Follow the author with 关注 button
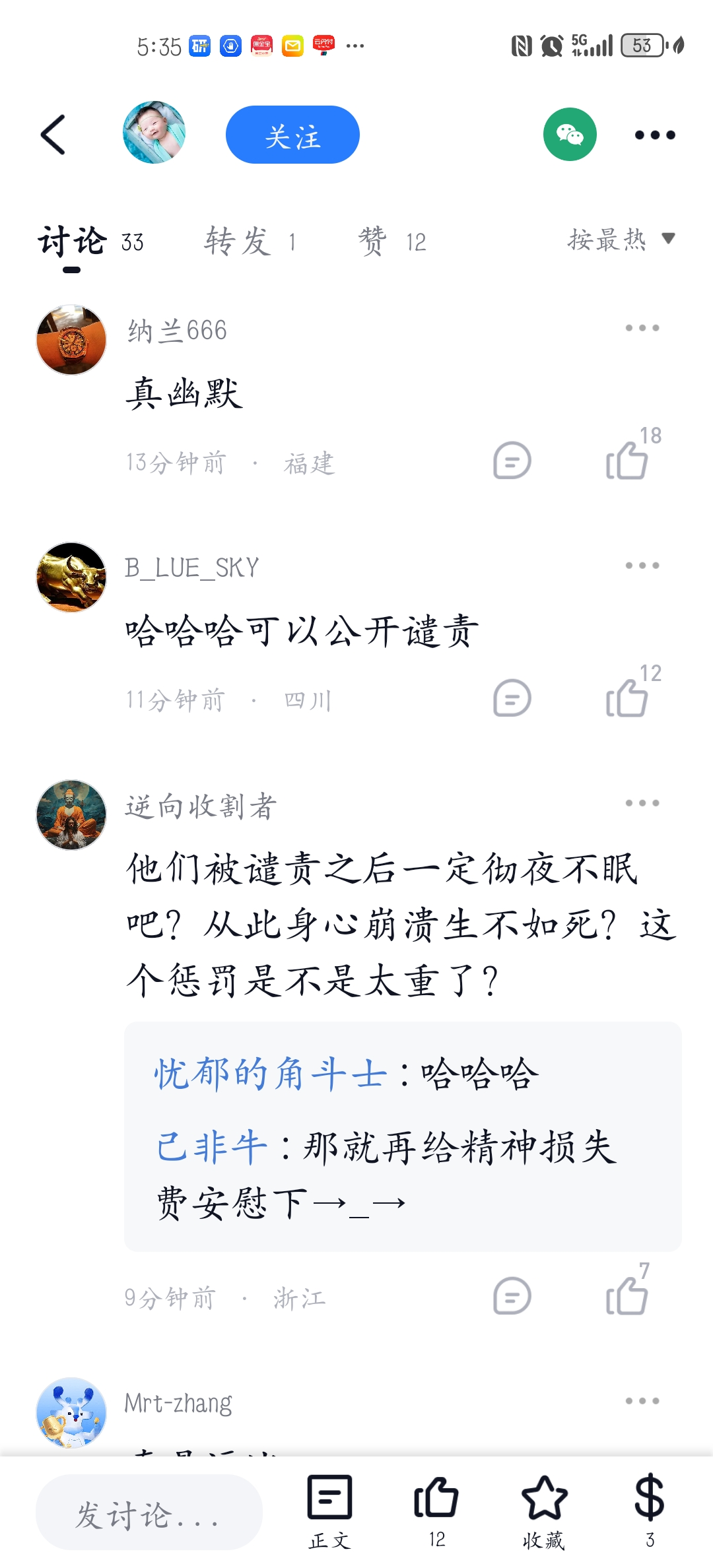 (292, 135)
